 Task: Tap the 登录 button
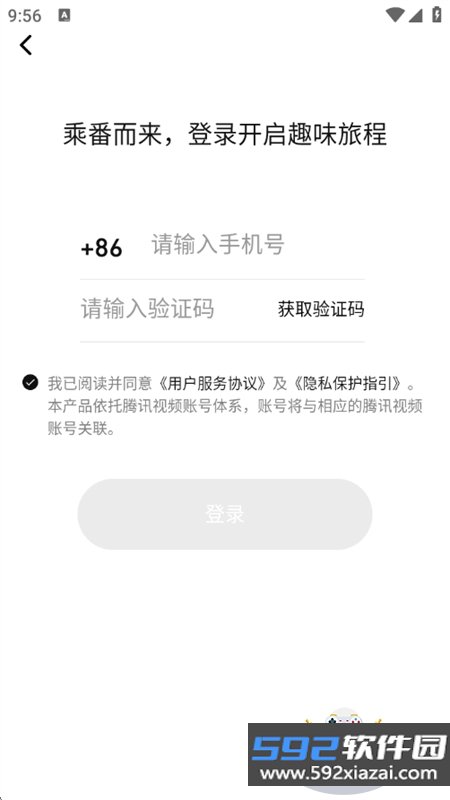click(224, 514)
